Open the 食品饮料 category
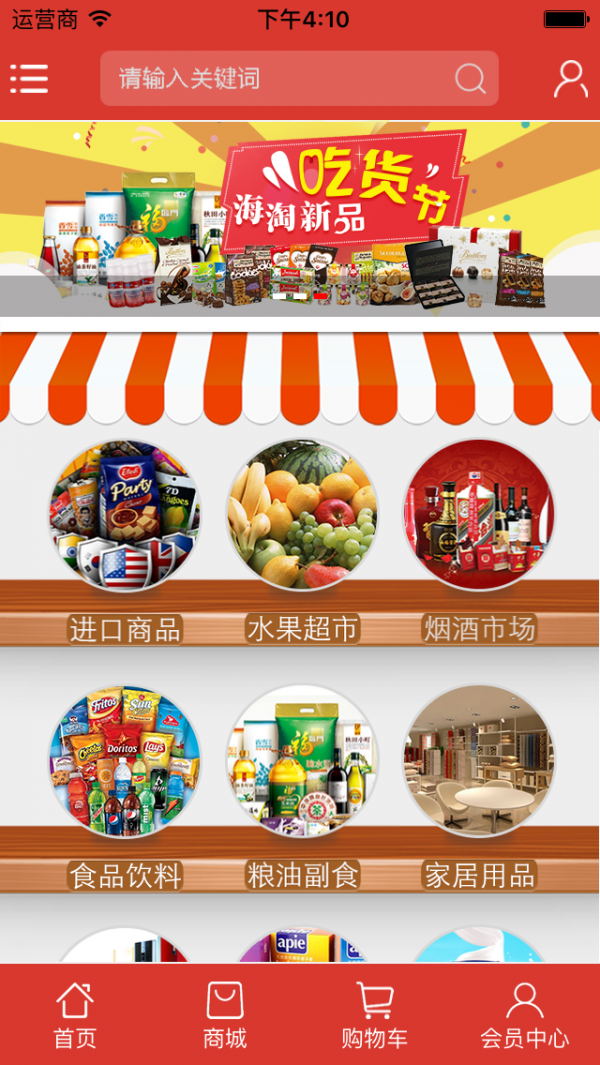This screenshot has height=1065, width=600. click(125, 762)
